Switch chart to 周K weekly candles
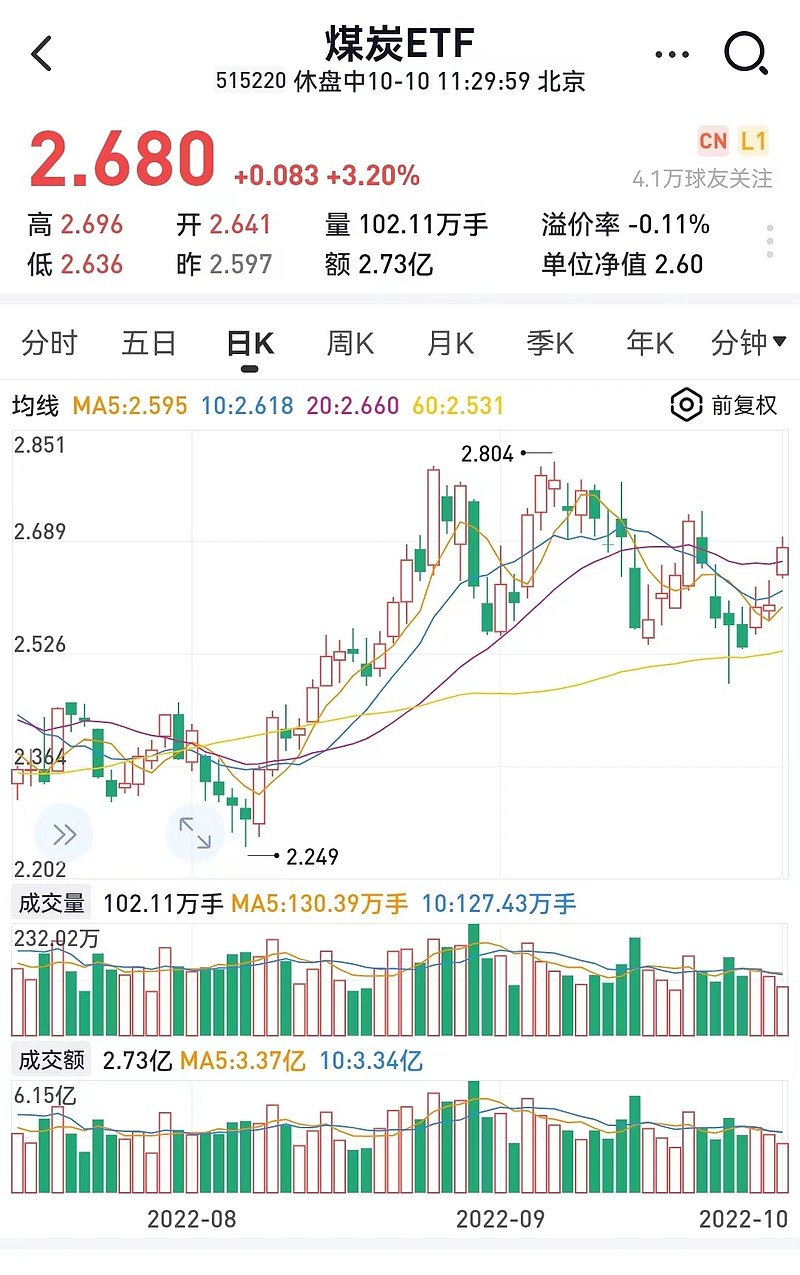This screenshot has width=800, height=1275. 348,343
